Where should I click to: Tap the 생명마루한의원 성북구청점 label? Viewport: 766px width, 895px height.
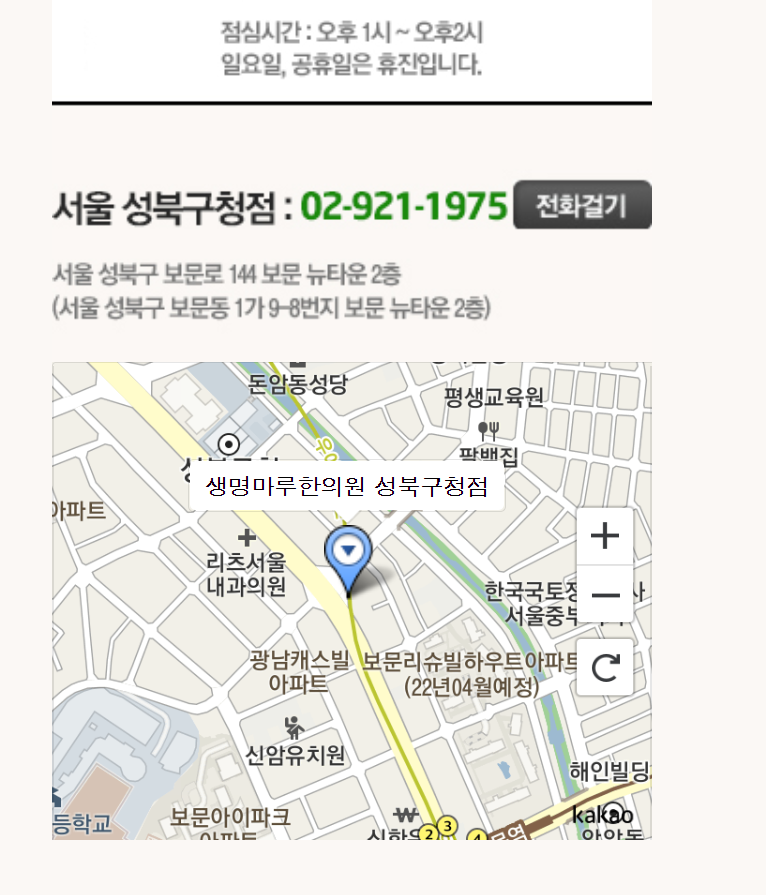pyautogui.click(x=347, y=487)
